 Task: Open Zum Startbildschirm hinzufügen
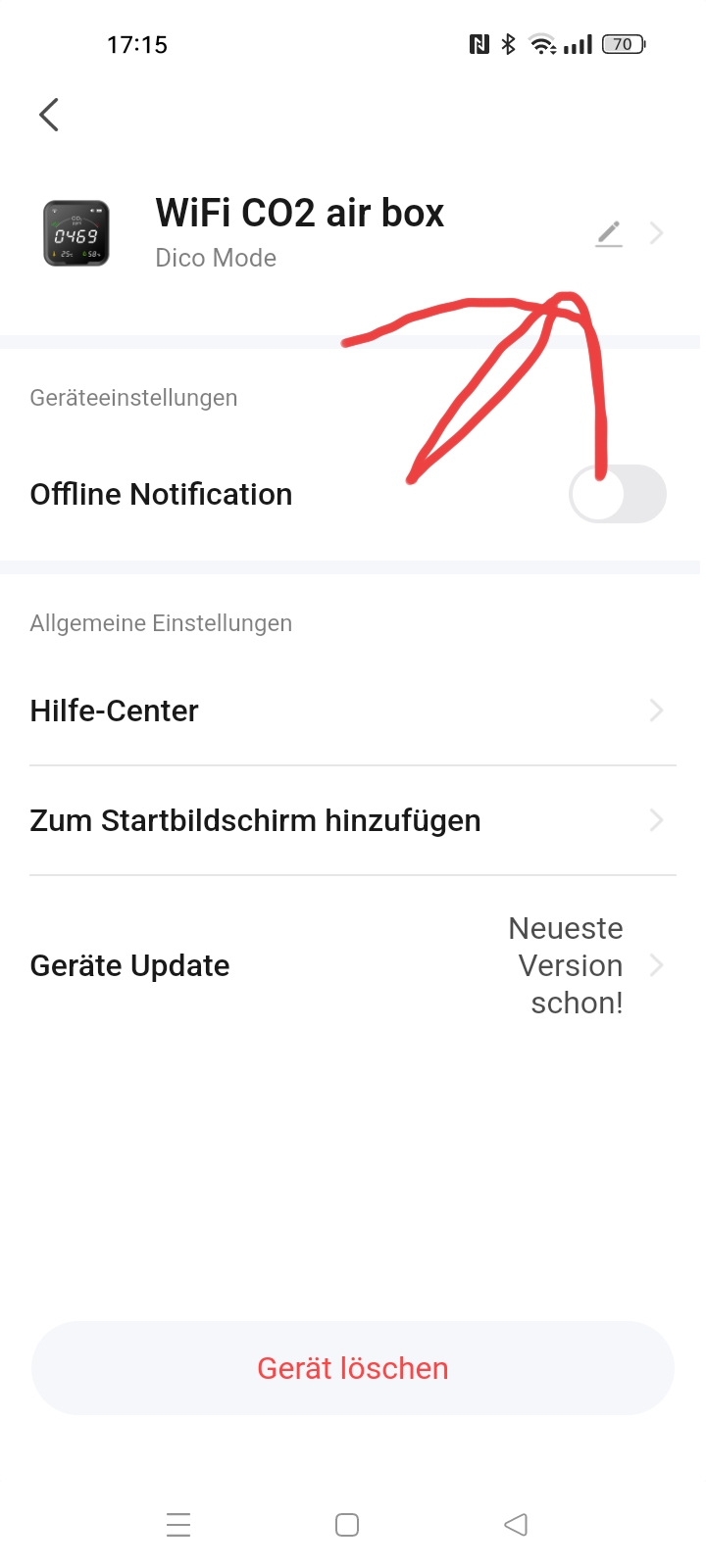[353, 820]
